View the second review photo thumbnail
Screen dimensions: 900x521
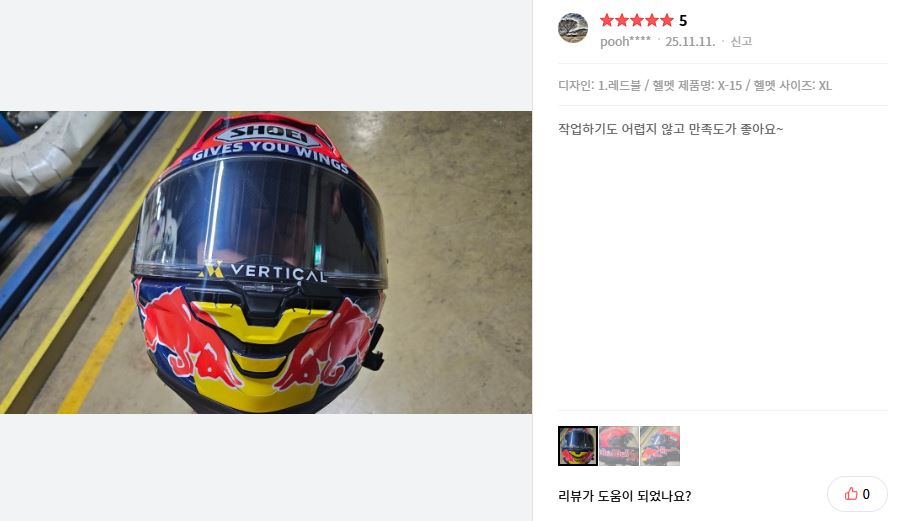pyautogui.click(x=618, y=446)
